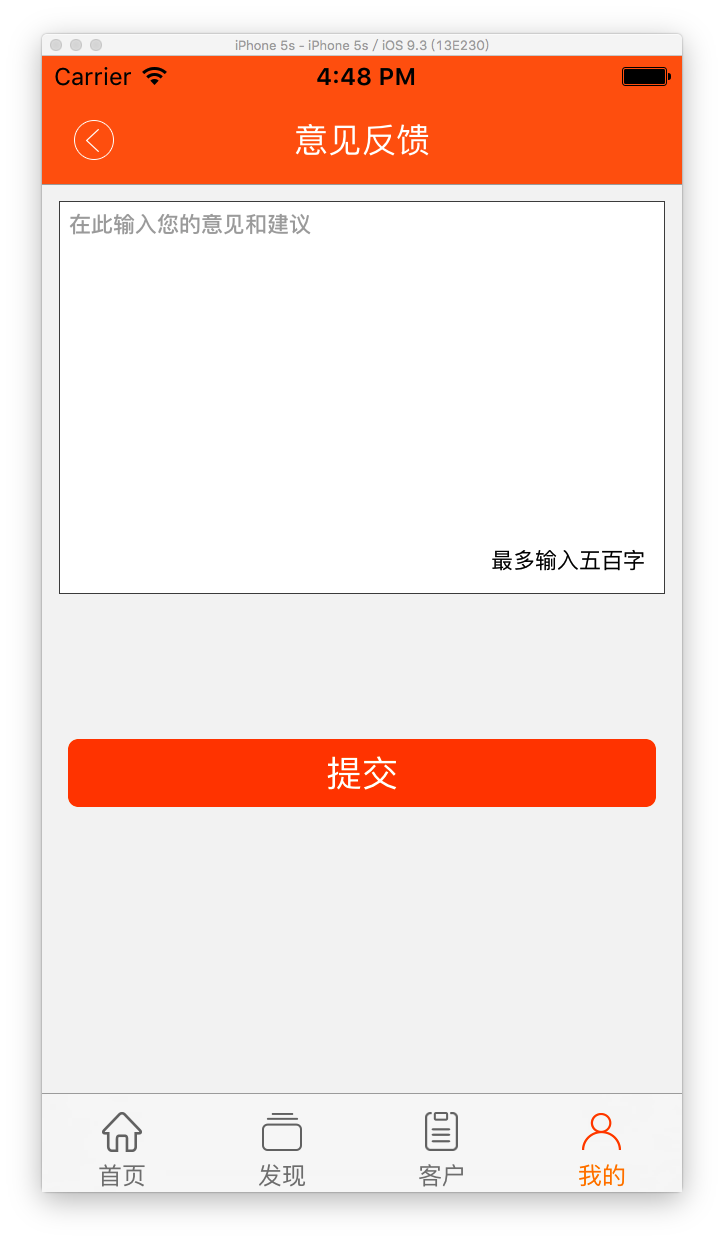724x1242 pixels.
Task: Tap the 我的 tab
Action: pyautogui.click(x=602, y=1148)
